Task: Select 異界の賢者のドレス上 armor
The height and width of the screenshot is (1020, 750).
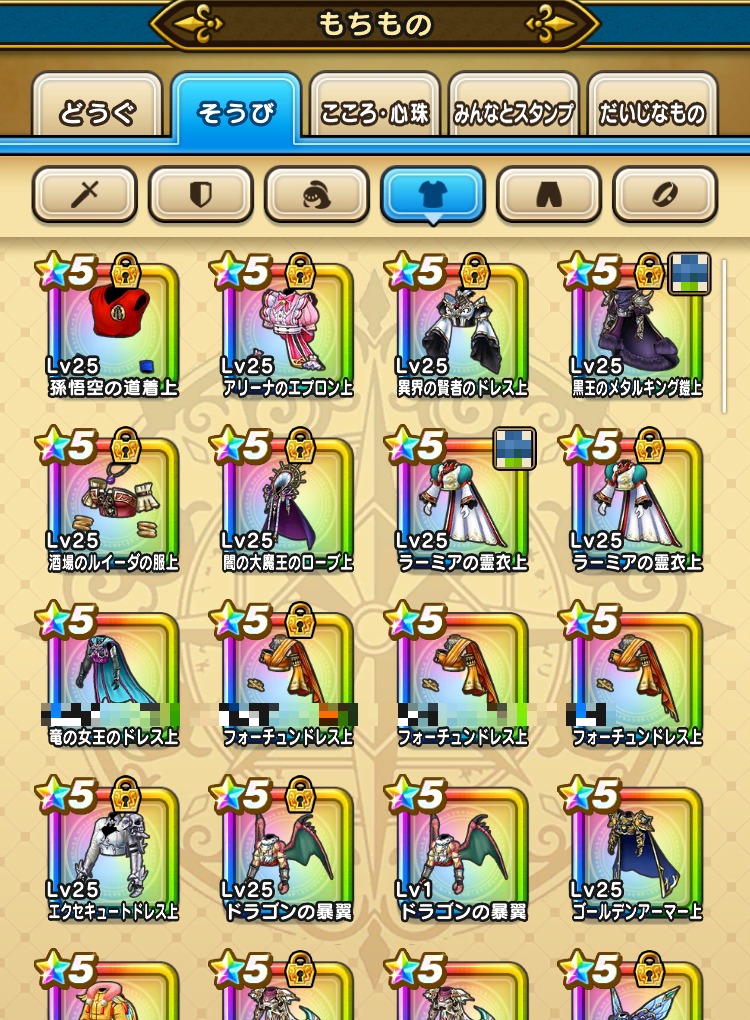Action: [x=461, y=330]
